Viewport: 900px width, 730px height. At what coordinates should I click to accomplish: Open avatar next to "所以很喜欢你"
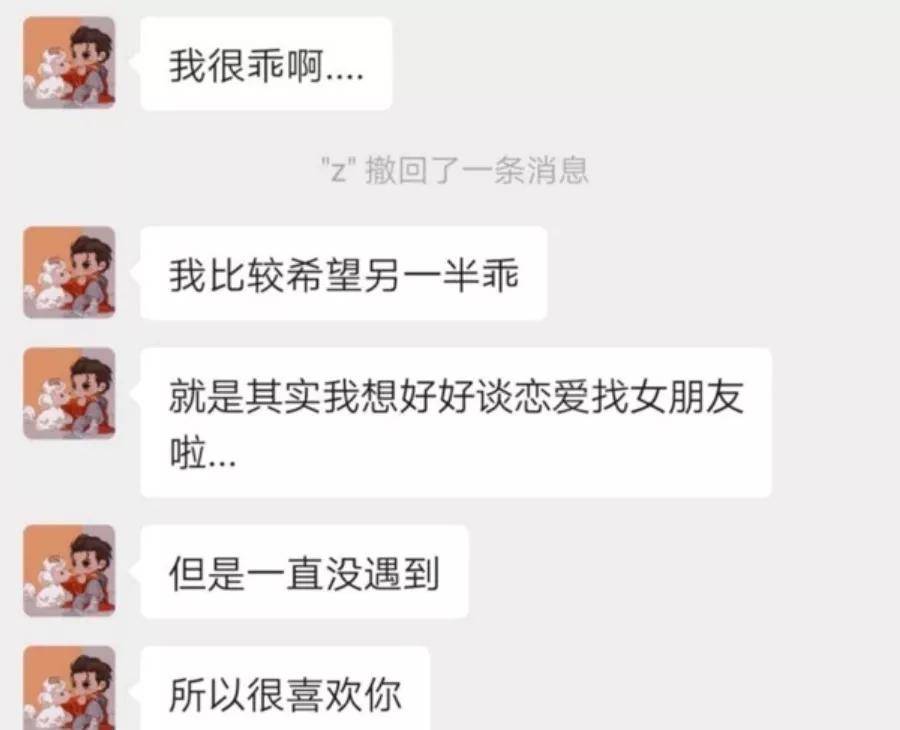tap(69, 690)
